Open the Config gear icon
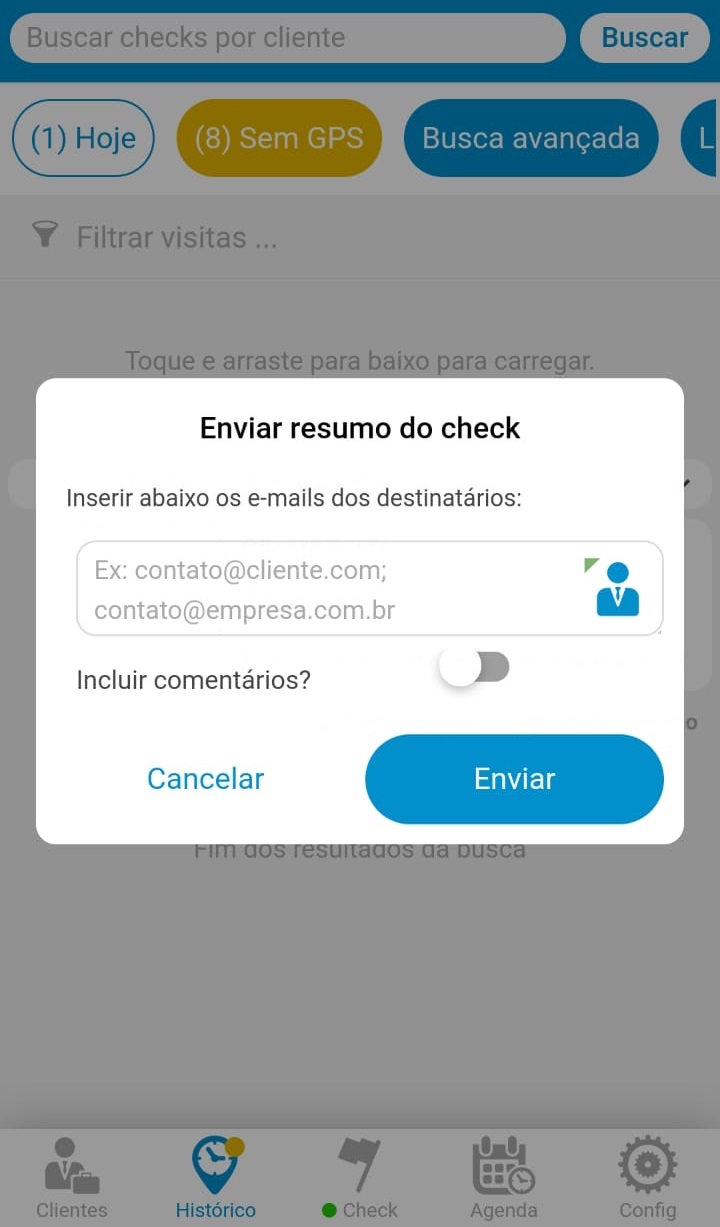720x1227 pixels. coord(647,1165)
